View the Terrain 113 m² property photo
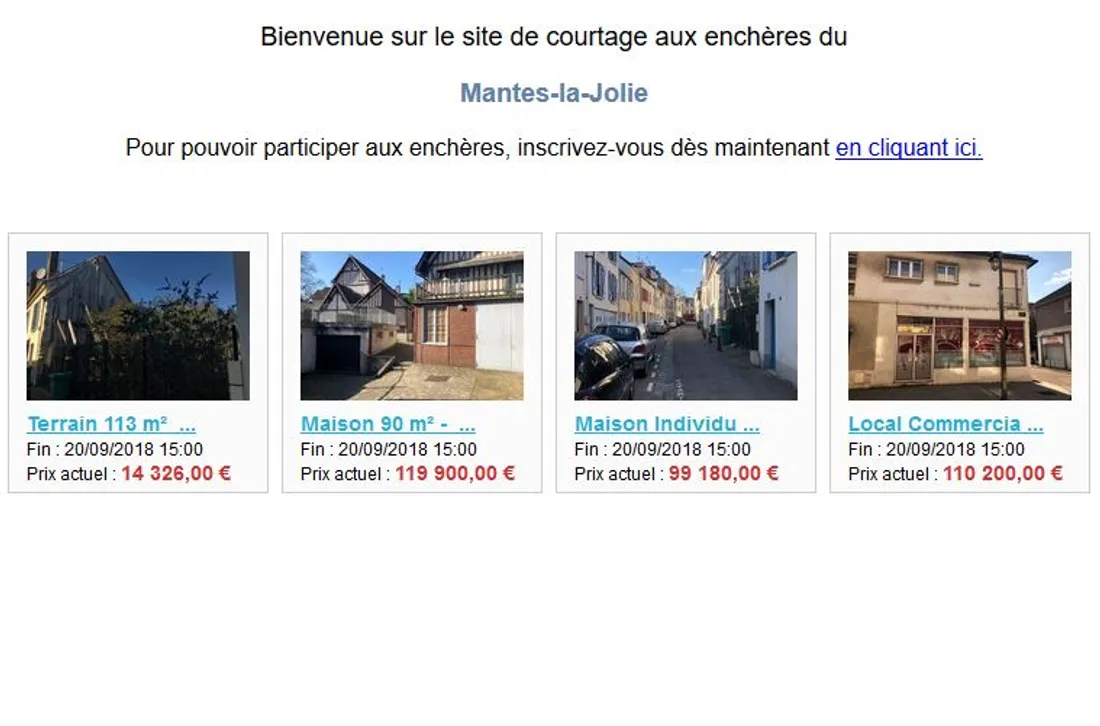The image size is (1100, 726). click(x=138, y=325)
